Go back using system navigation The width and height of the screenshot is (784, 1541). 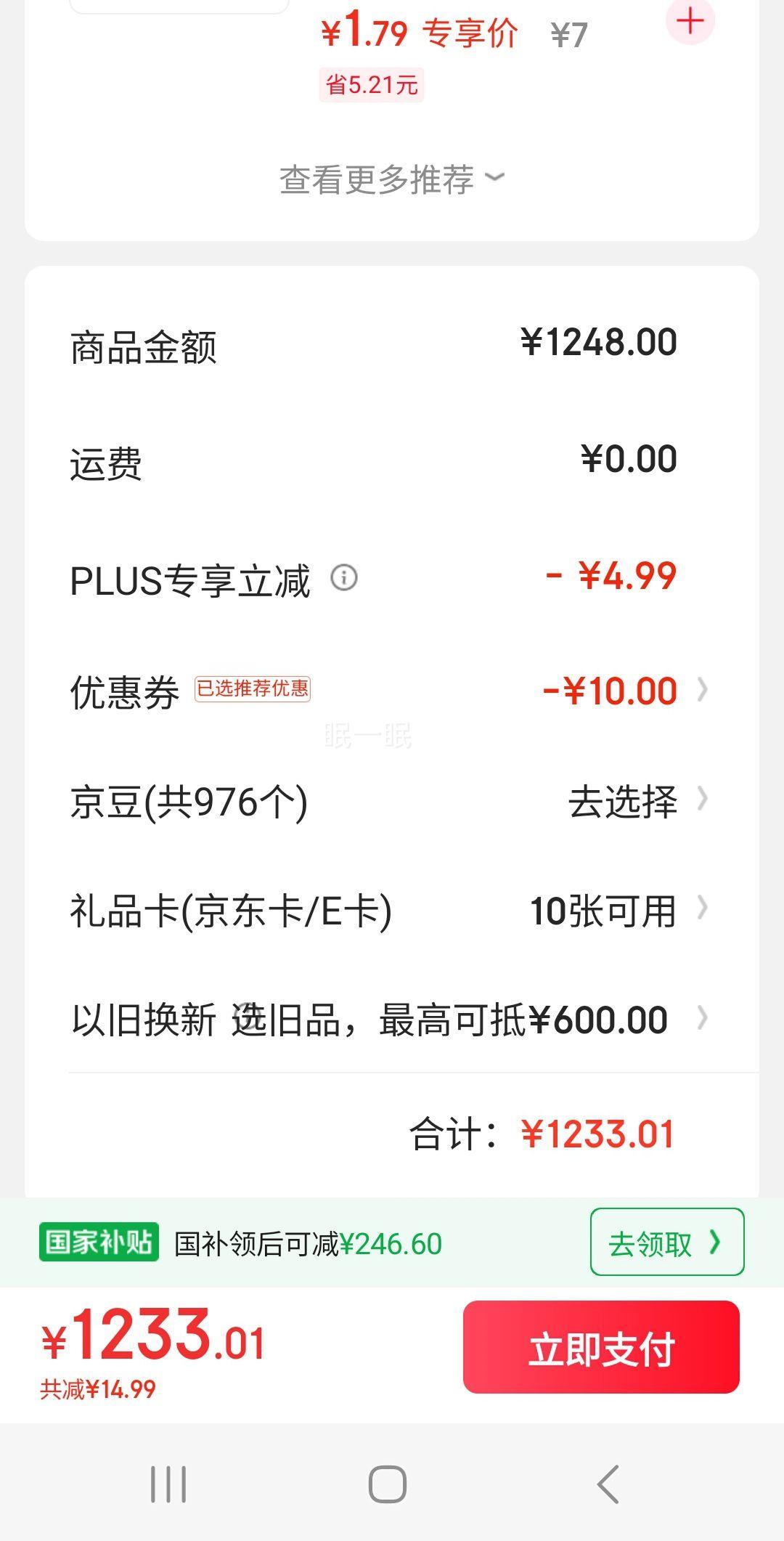(x=608, y=1484)
